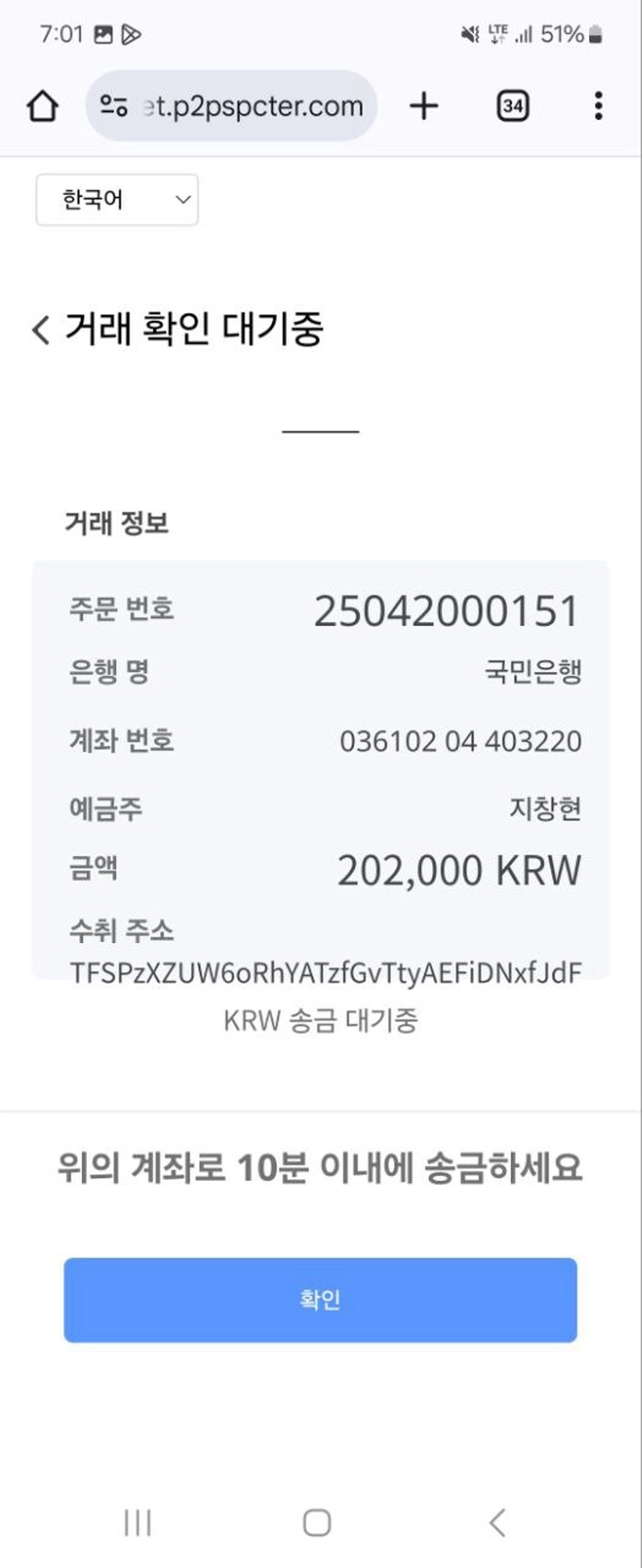Go back from 거래 확인 대기중 page
Screen dimensions: 642x1568
click(x=41, y=329)
